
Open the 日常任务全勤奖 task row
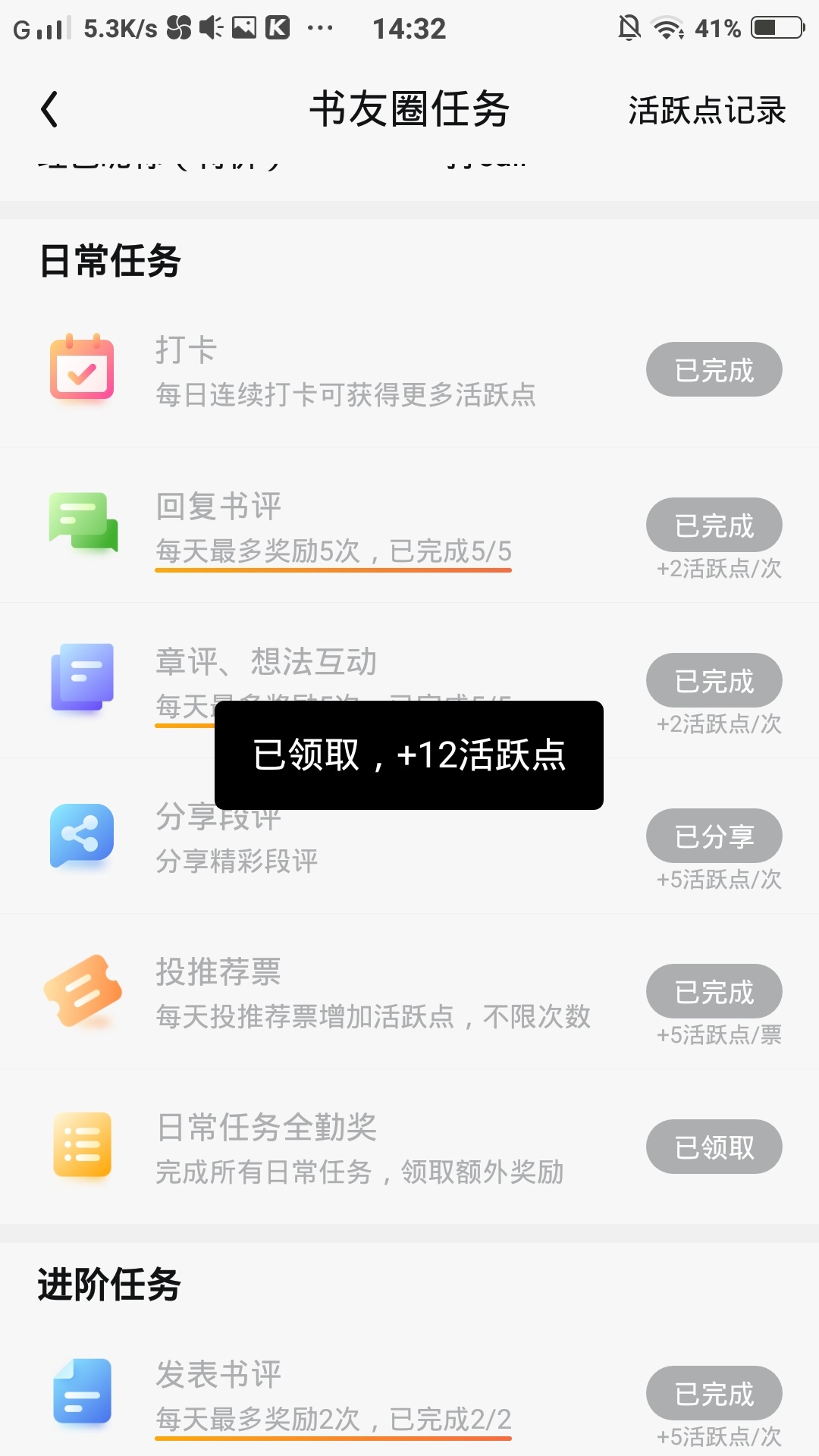(x=409, y=1147)
